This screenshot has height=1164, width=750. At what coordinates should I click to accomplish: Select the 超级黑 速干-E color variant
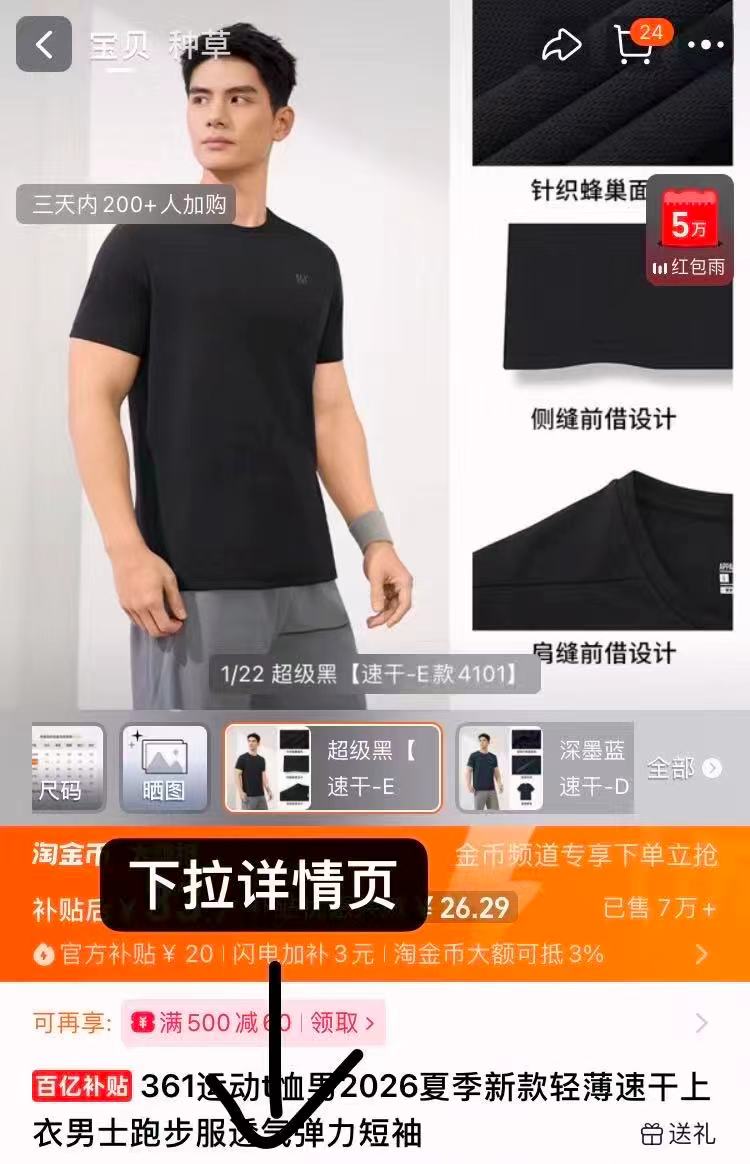coord(332,767)
